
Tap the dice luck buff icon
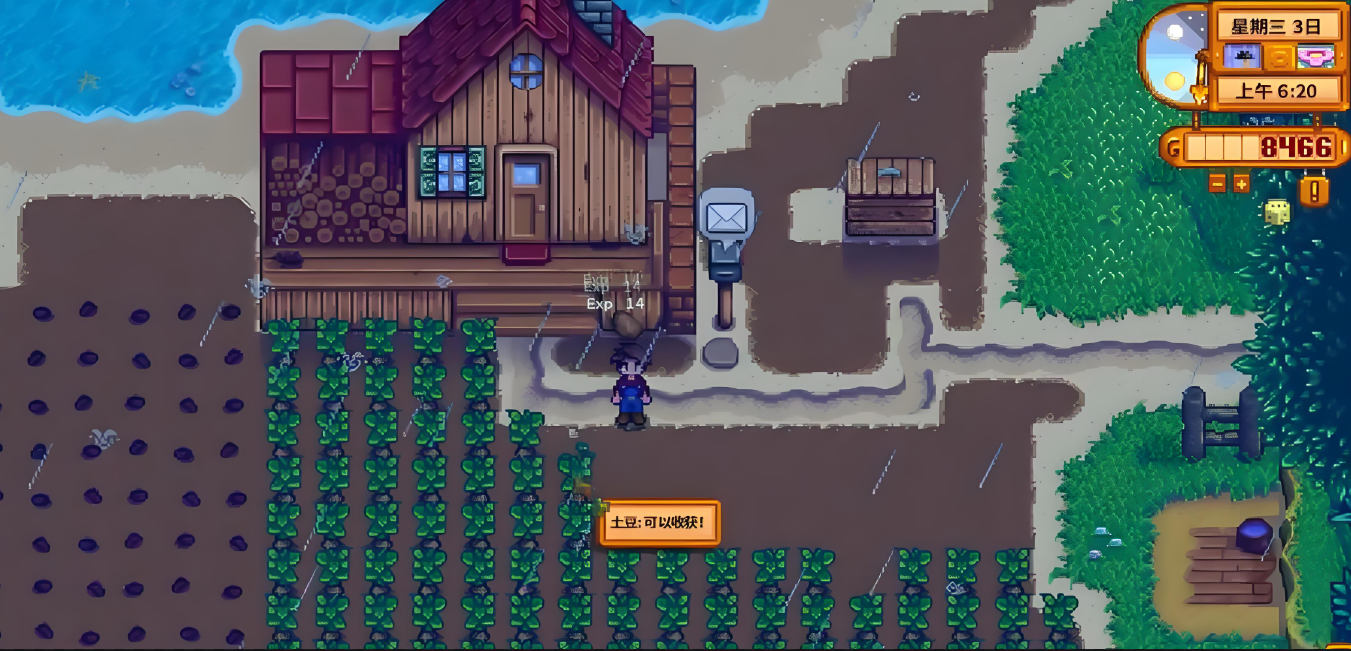[1276, 212]
